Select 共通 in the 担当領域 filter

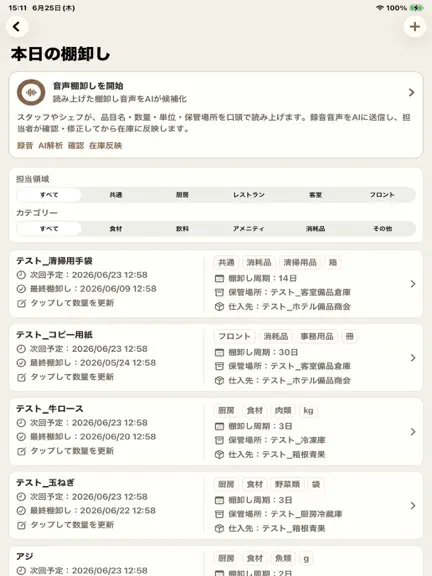point(116,195)
